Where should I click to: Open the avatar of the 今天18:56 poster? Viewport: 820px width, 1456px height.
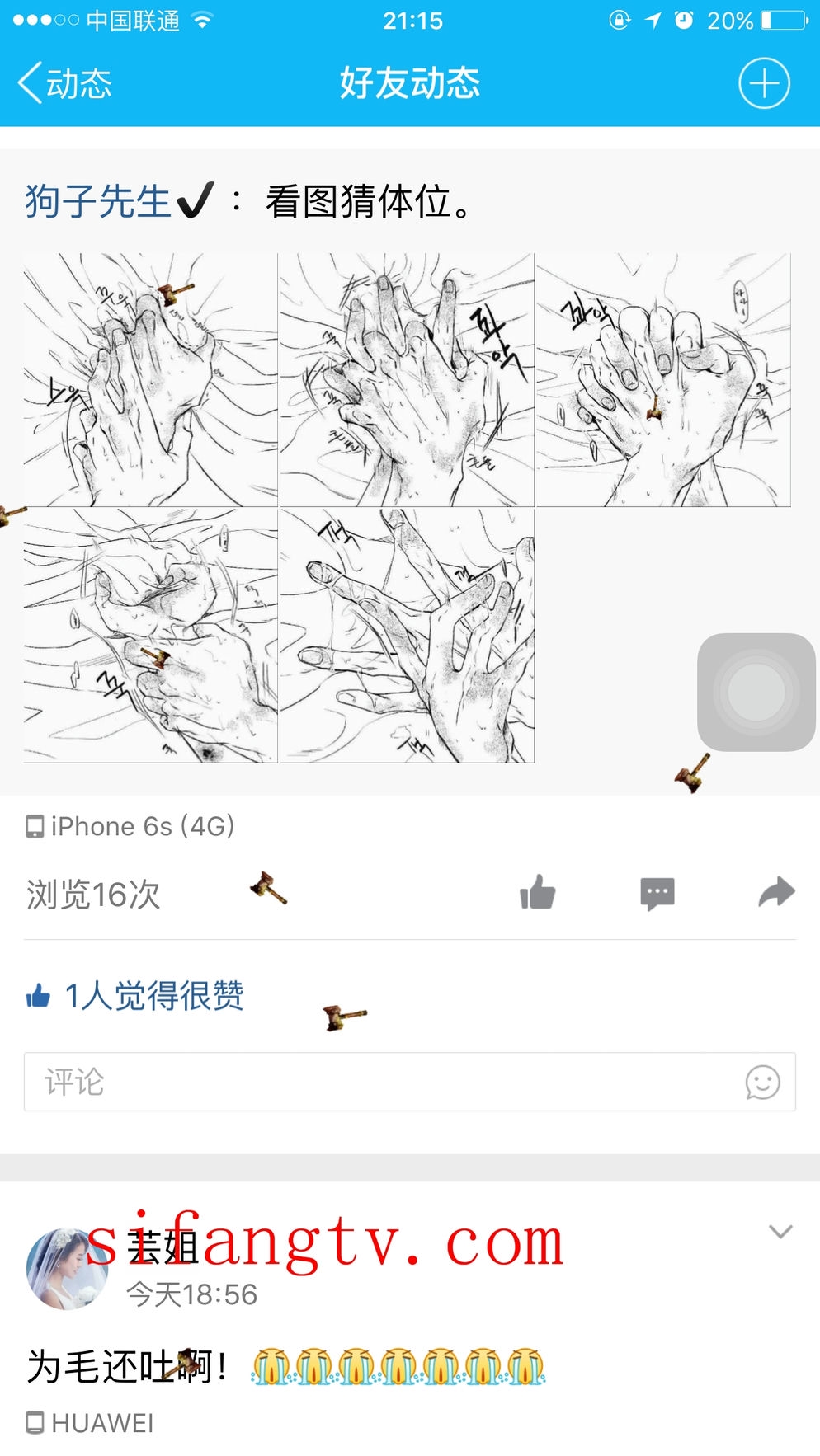(67, 1269)
